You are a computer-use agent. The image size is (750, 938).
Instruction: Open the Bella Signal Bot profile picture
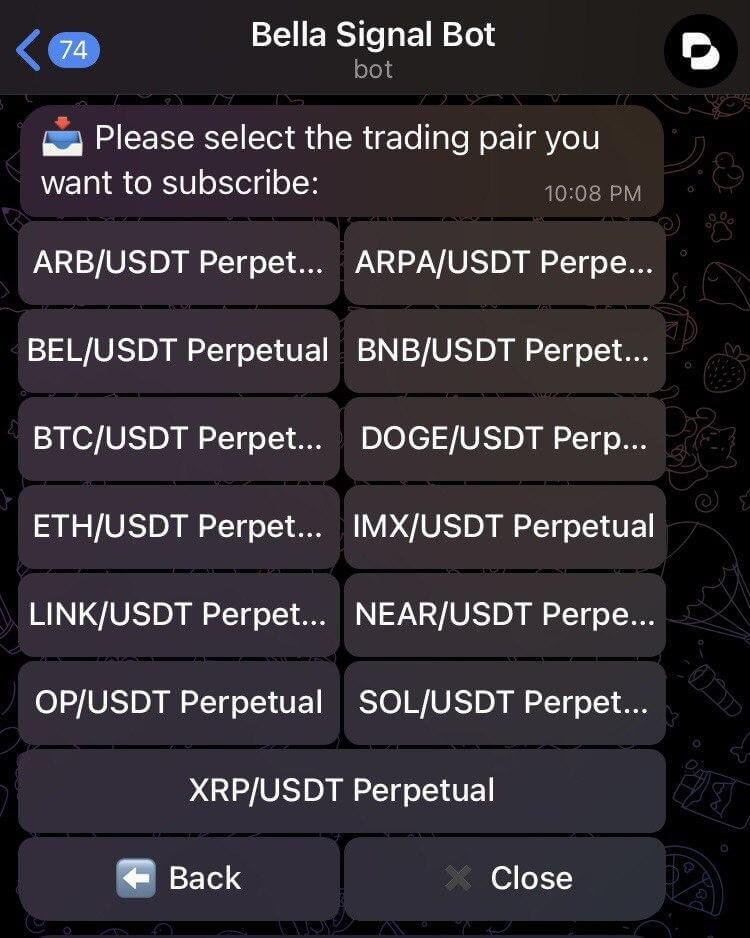point(700,50)
